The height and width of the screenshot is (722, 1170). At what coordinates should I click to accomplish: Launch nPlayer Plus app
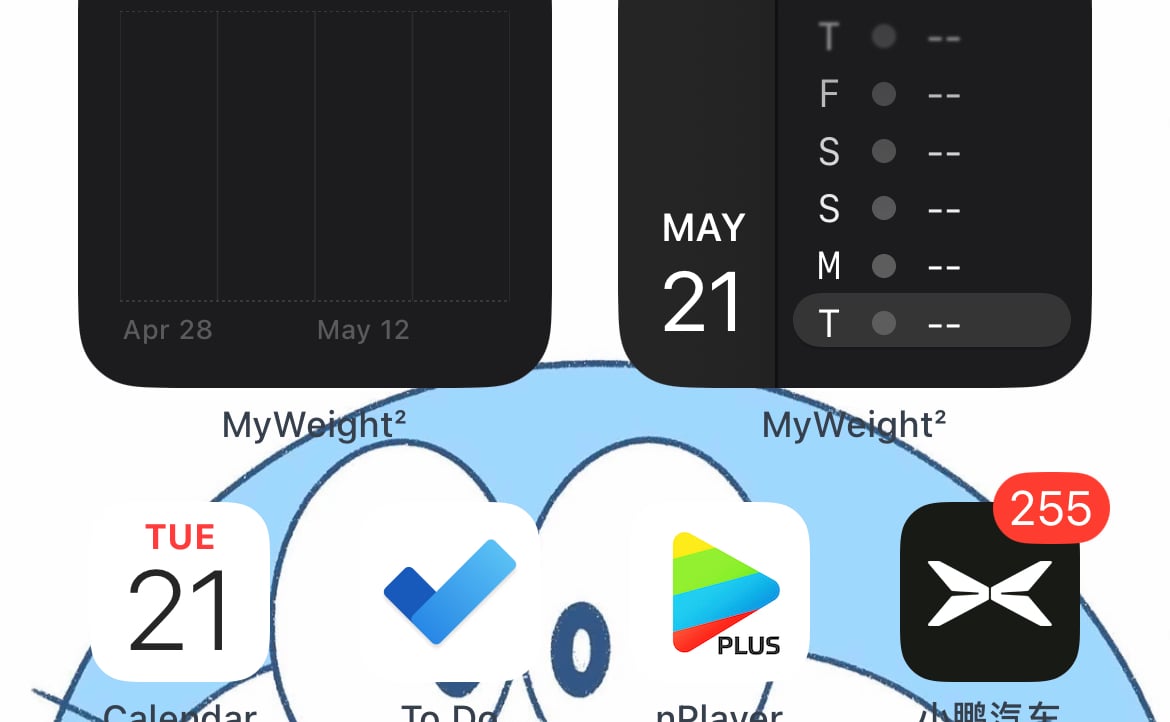click(720, 591)
